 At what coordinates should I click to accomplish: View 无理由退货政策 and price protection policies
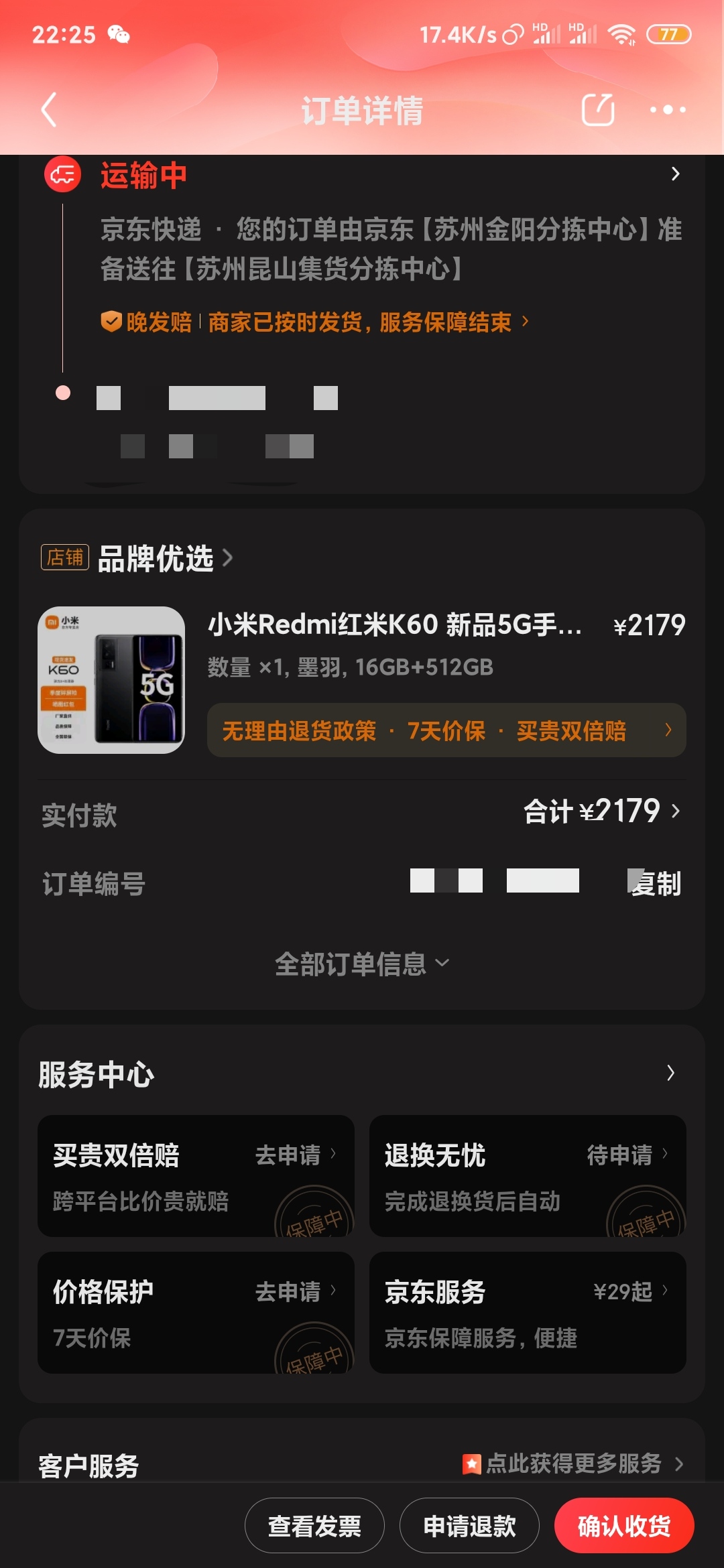tap(446, 730)
